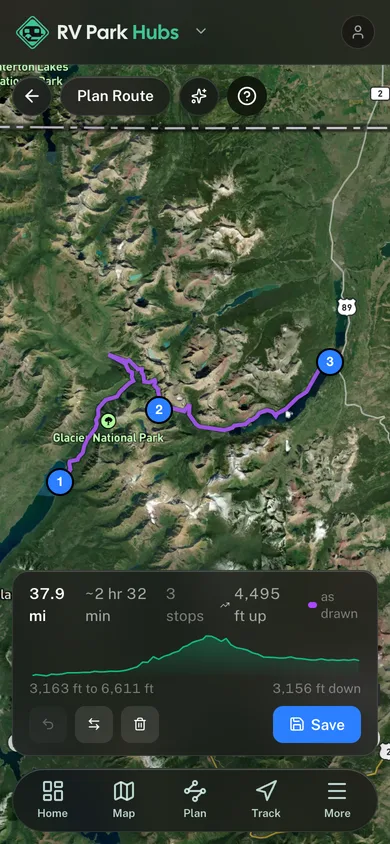Tap the Plan Route title pill

(115, 96)
